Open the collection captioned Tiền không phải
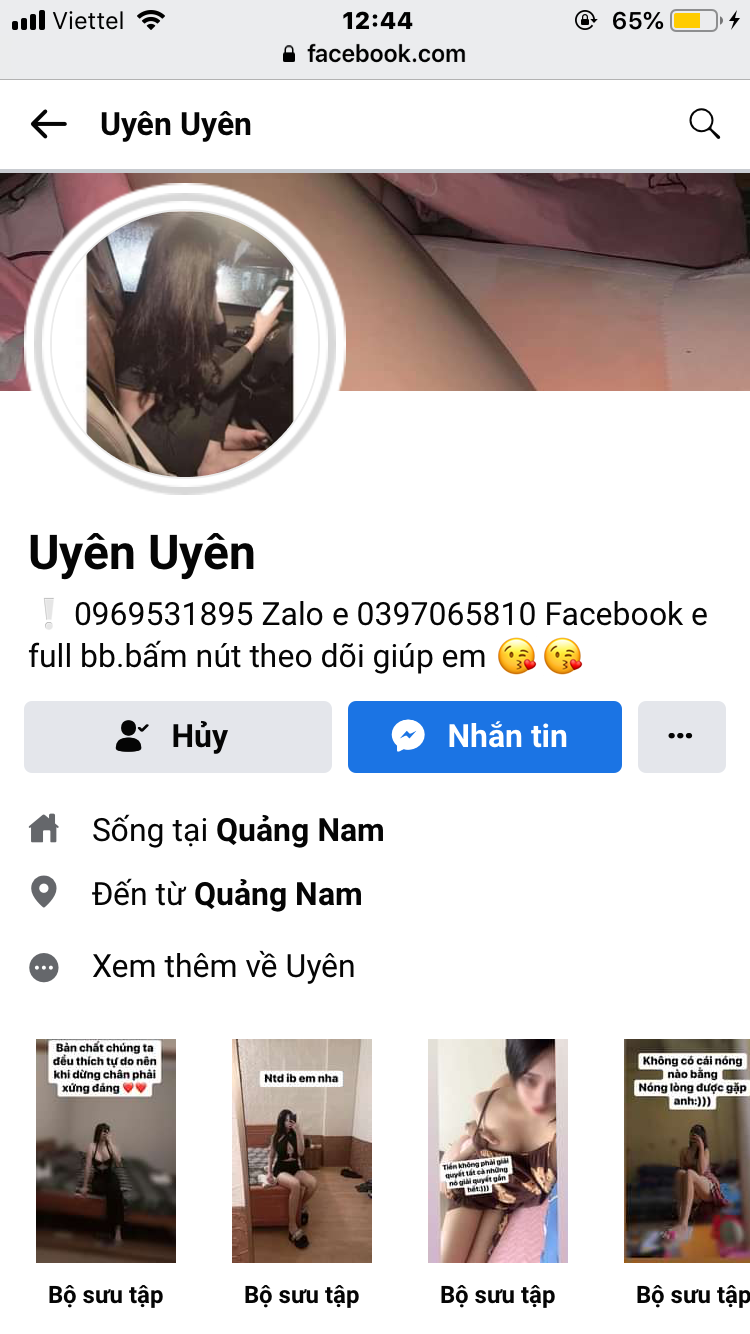Image resolution: width=750 pixels, height=1334 pixels. point(498,1150)
